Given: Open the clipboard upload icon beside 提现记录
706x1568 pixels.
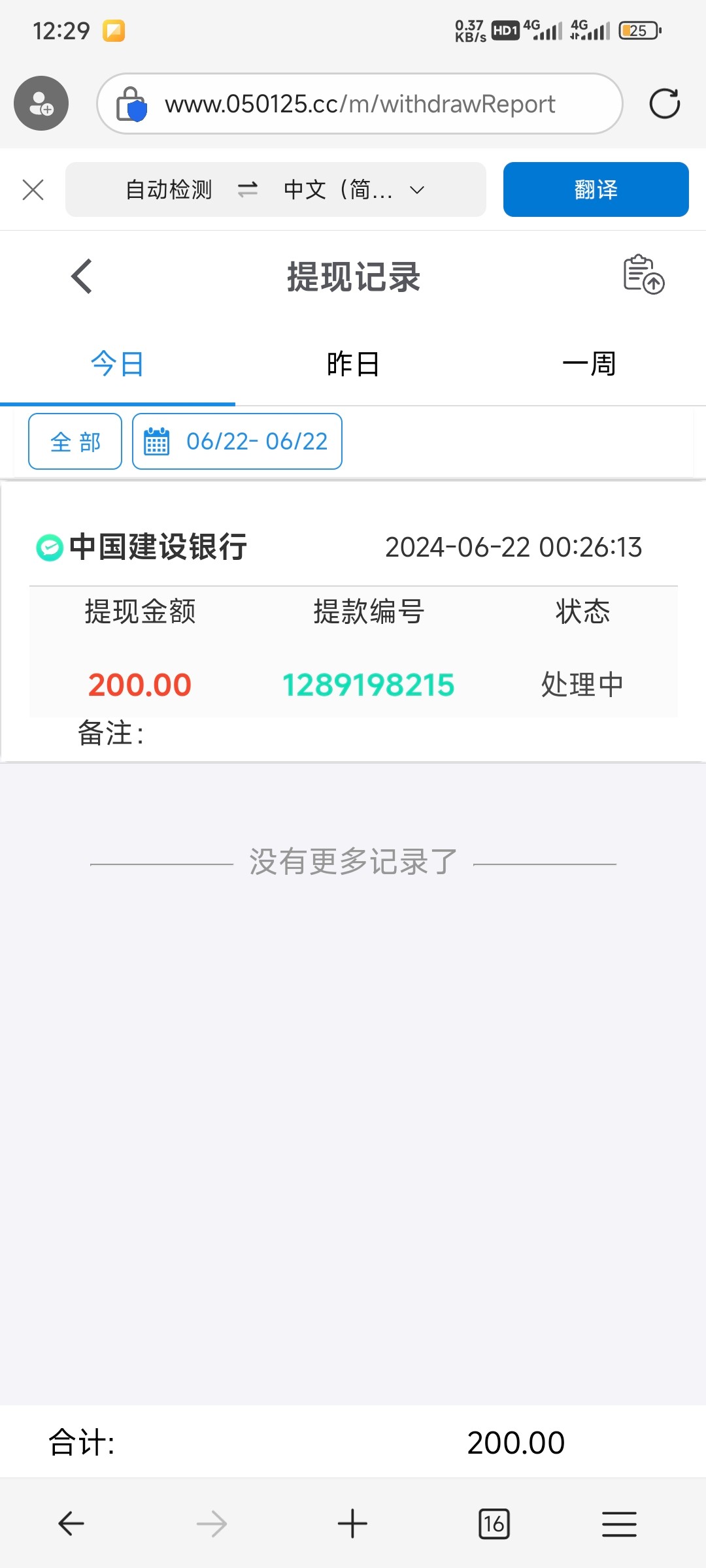Looking at the screenshot, I should (x=643, y=274).
